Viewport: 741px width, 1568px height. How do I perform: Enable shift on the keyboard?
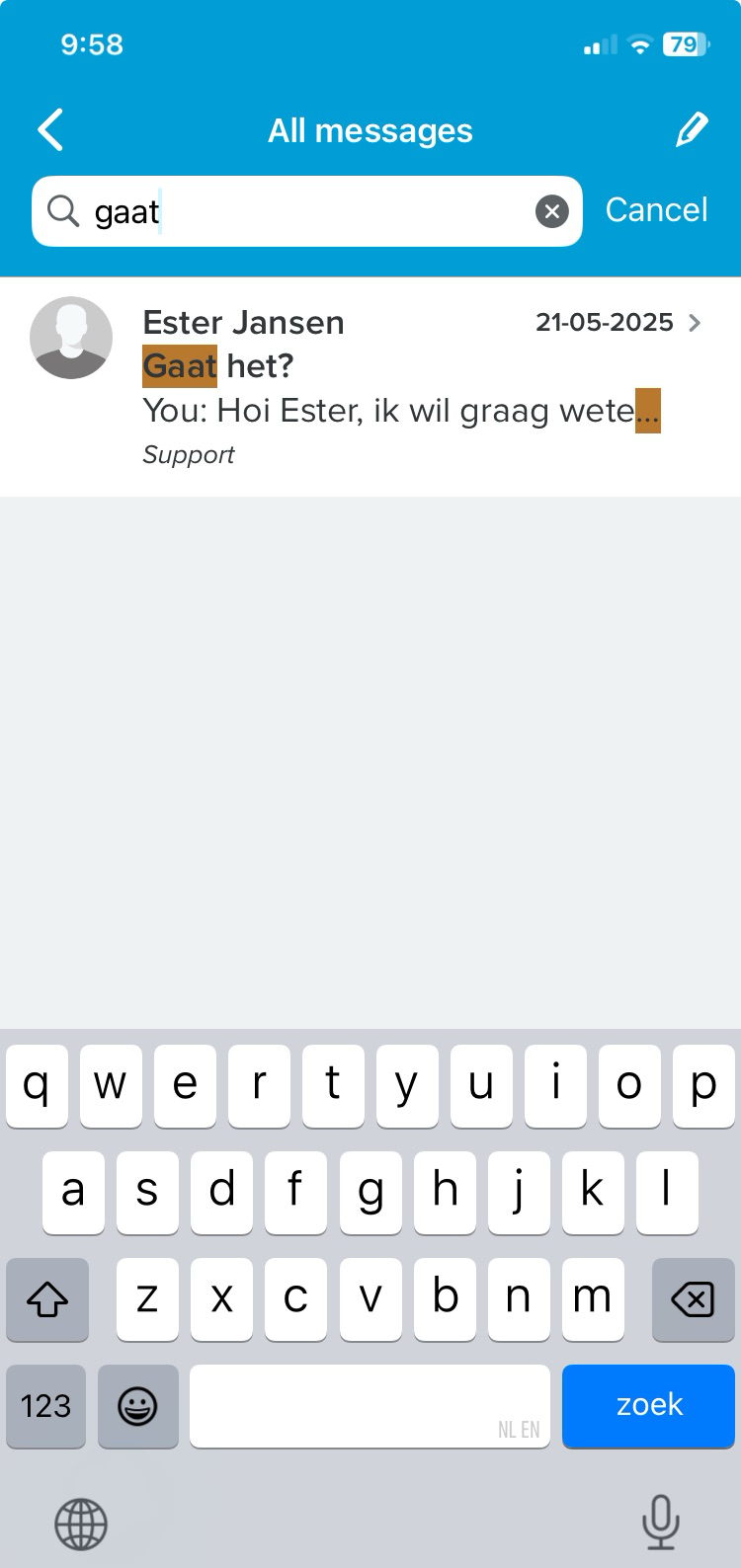tap(47, 1299)
